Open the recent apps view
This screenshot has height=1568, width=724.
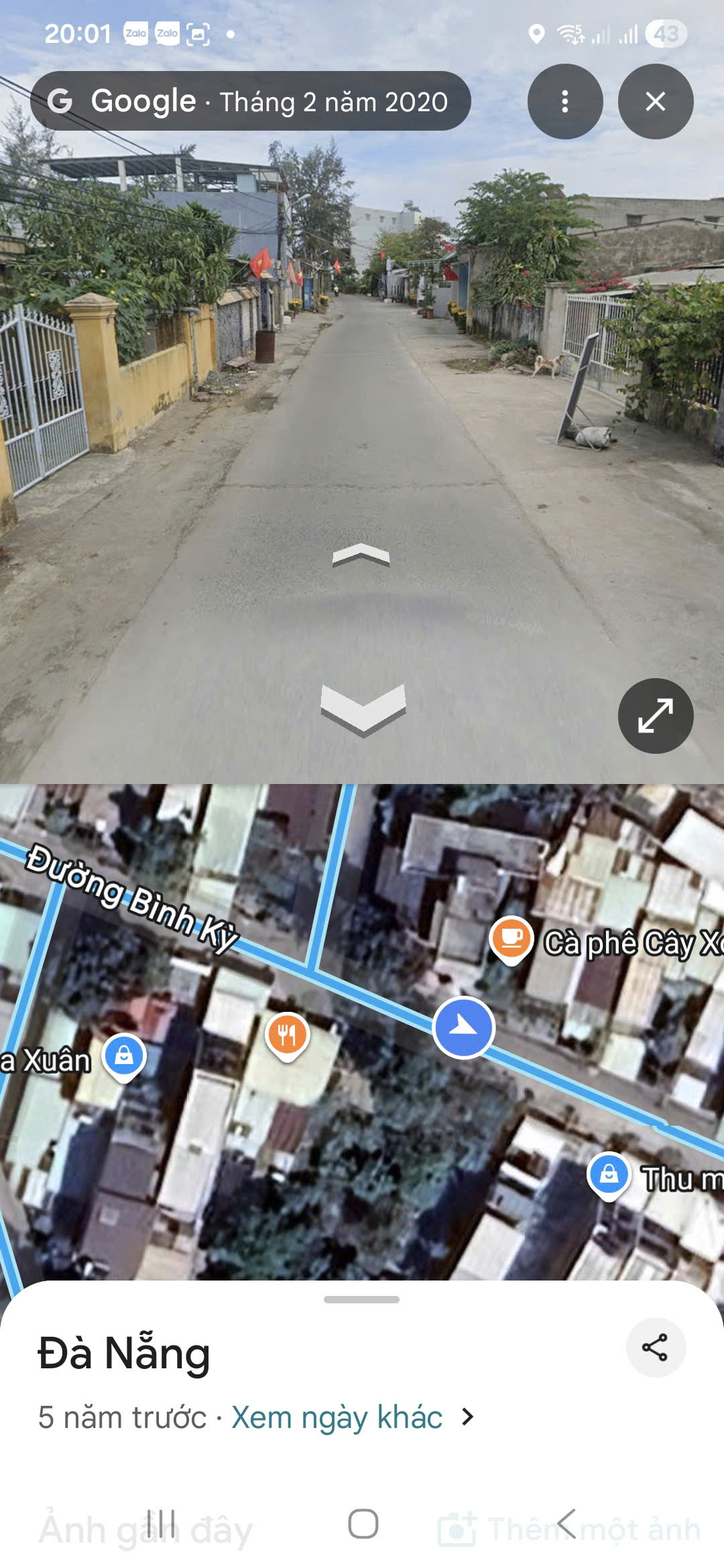click(x=161, y=1524)
